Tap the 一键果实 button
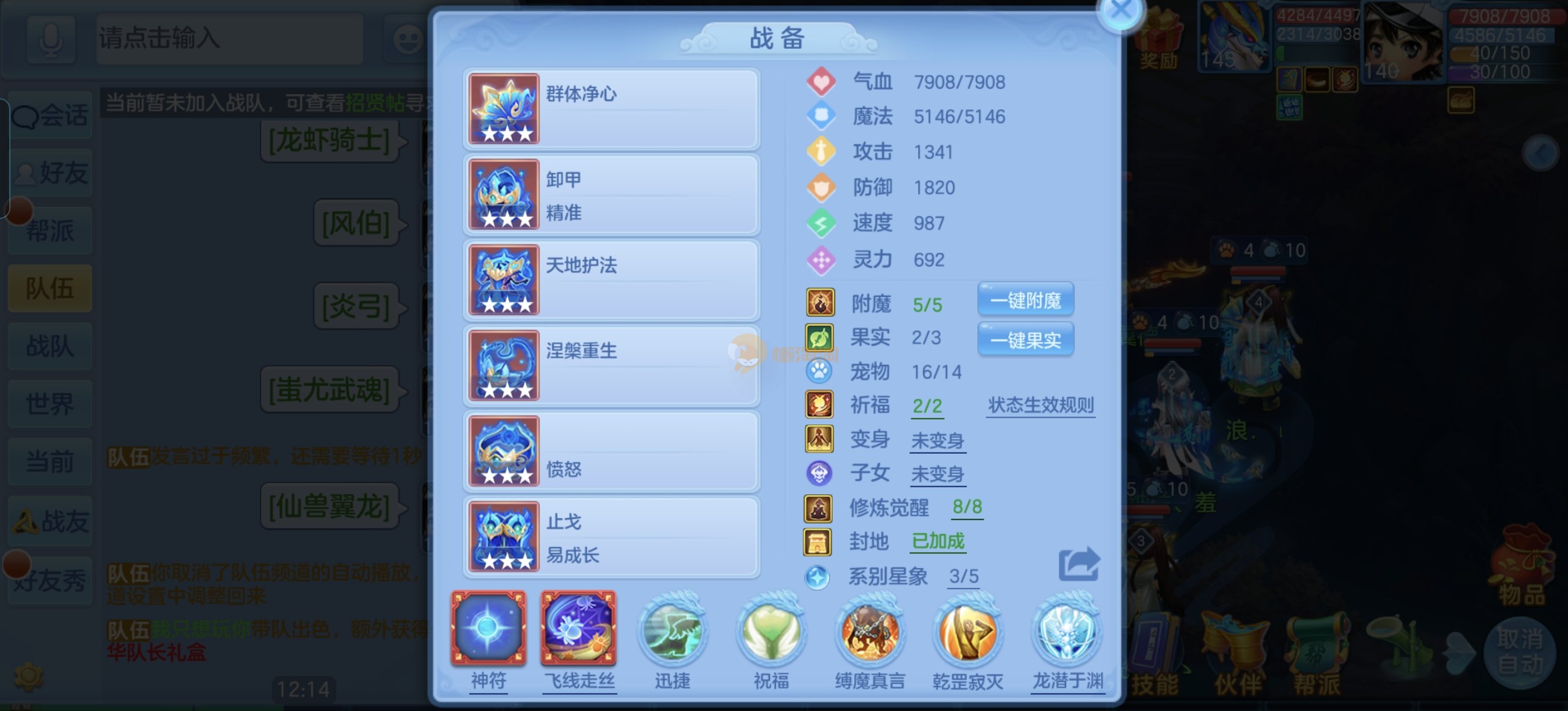Viewport: 1568px width, 711px height. pyautogui.click(x=1025, y=339)
